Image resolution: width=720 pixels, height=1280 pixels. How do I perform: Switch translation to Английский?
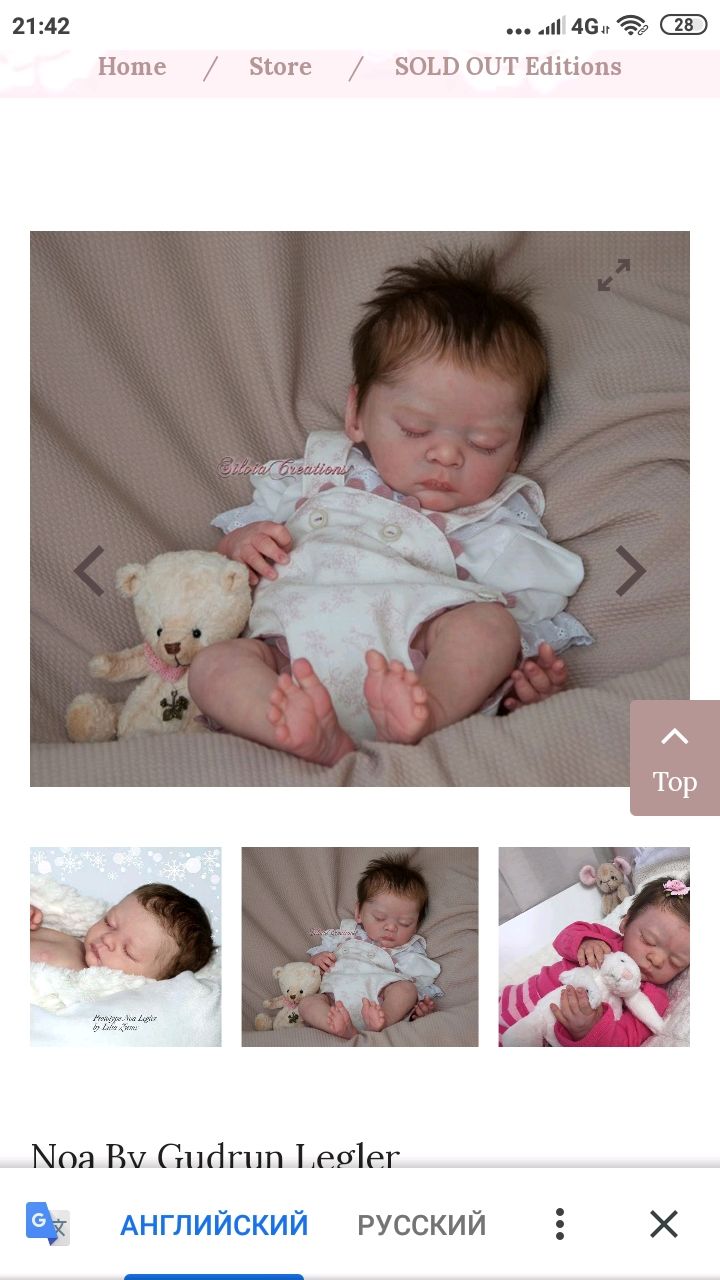[214, 1224]
